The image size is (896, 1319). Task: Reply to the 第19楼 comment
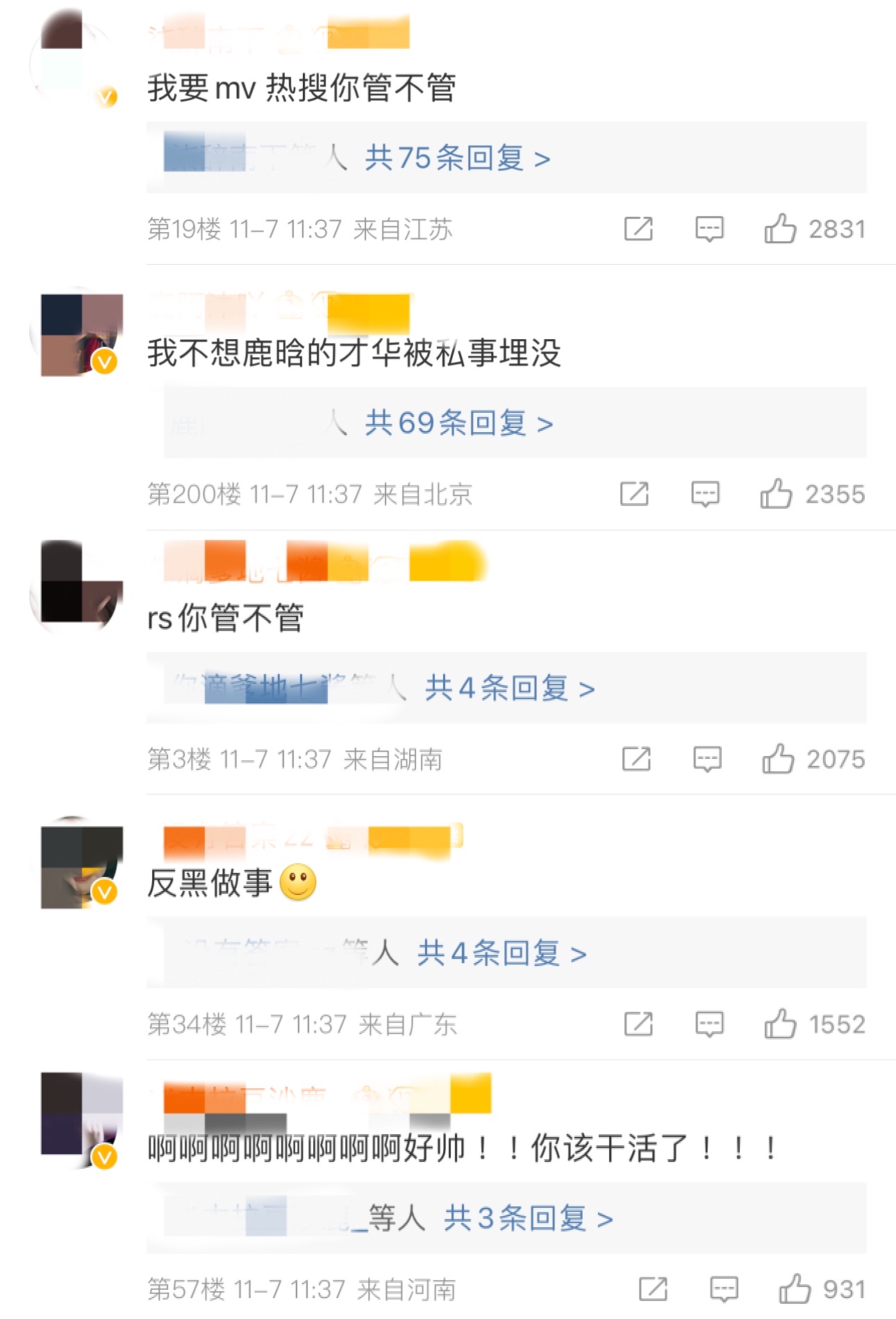click(x=709, y=229)
